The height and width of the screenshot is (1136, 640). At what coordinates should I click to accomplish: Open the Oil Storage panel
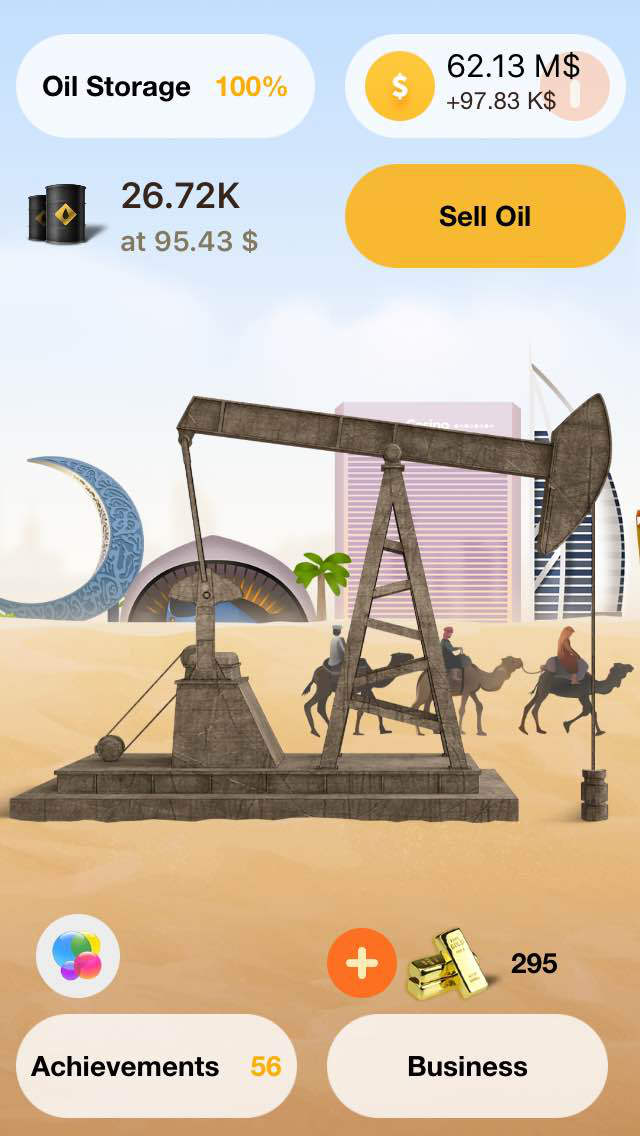(x=165, y=87)
